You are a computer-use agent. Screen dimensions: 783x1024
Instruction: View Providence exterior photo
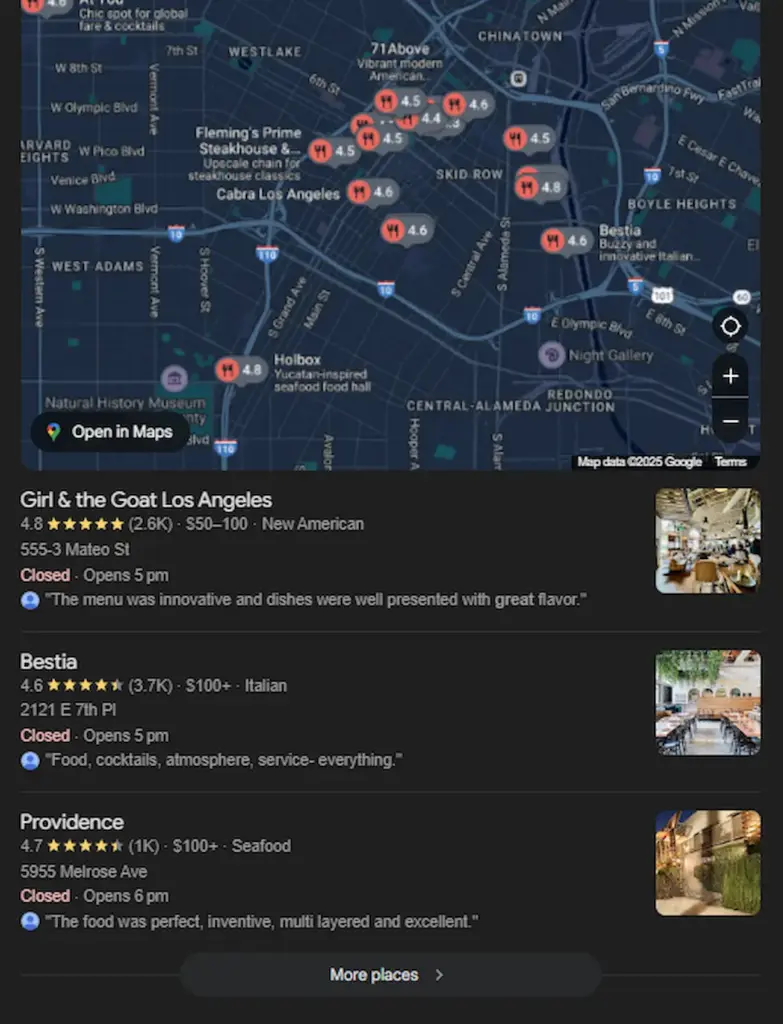click(x=707, y=862)
